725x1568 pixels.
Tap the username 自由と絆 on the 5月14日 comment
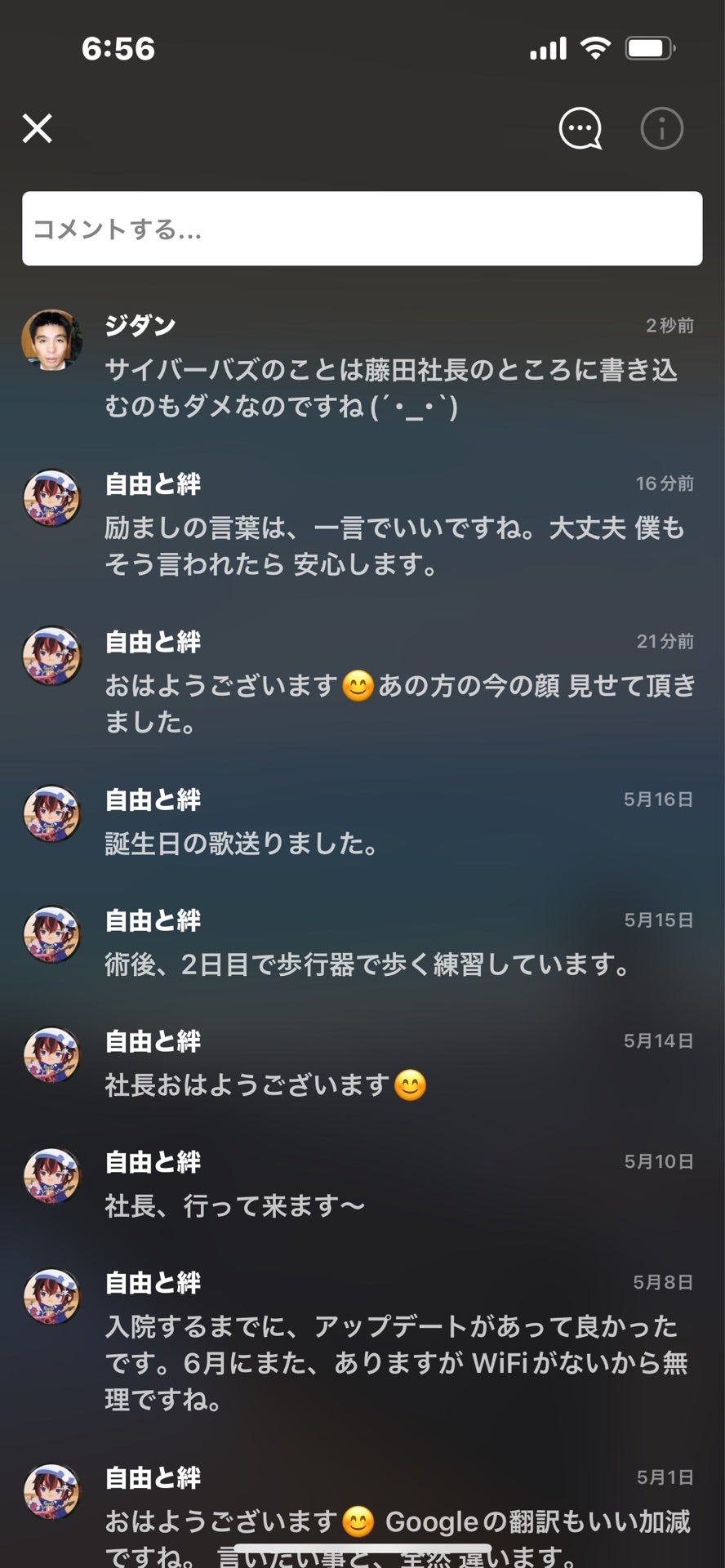click(153, 1041)
